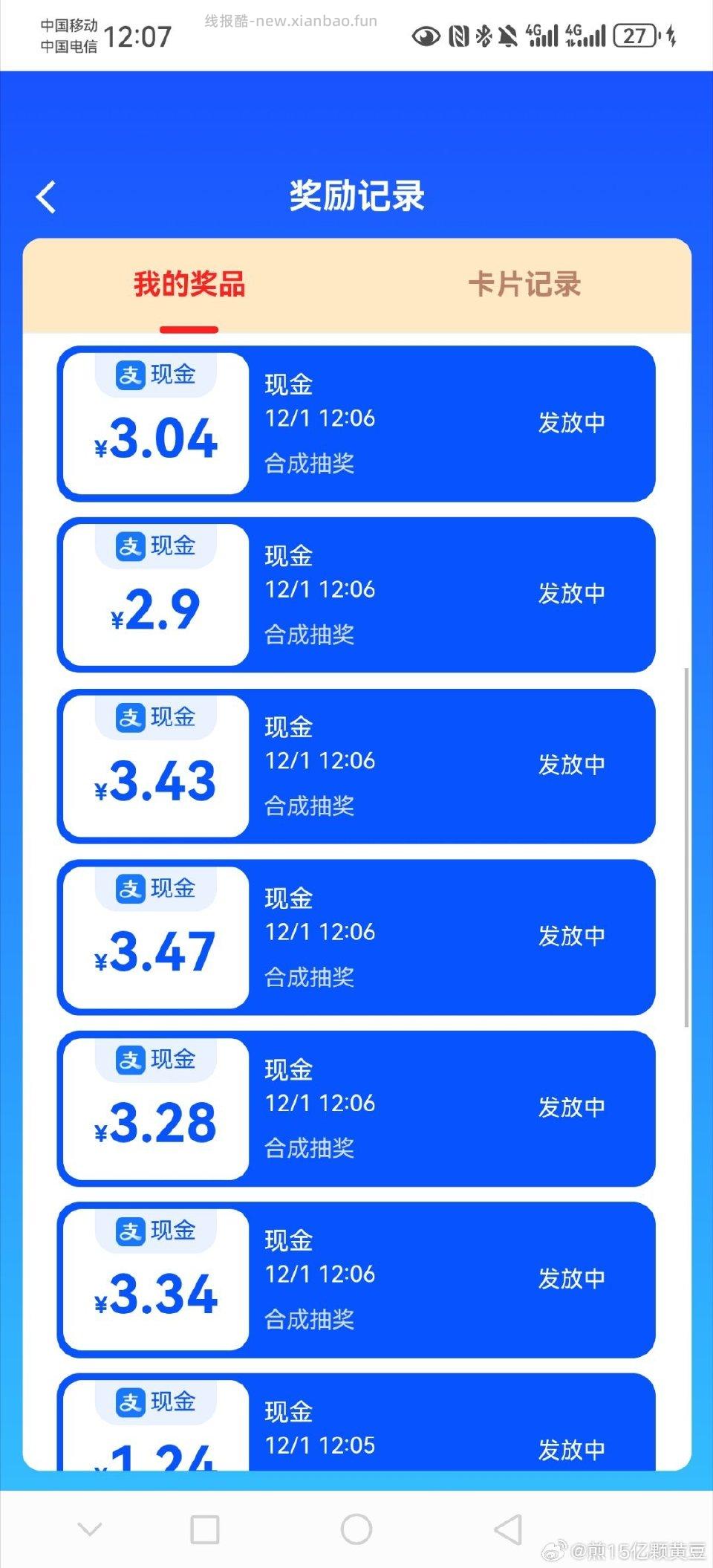Open the 我的奖品 tab

pyautogui.click(x=189, y=285)
